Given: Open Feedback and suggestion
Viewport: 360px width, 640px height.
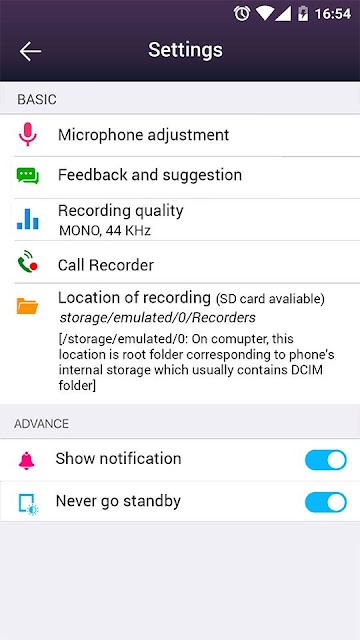Looking at the screenshot, I should (180, 177).
